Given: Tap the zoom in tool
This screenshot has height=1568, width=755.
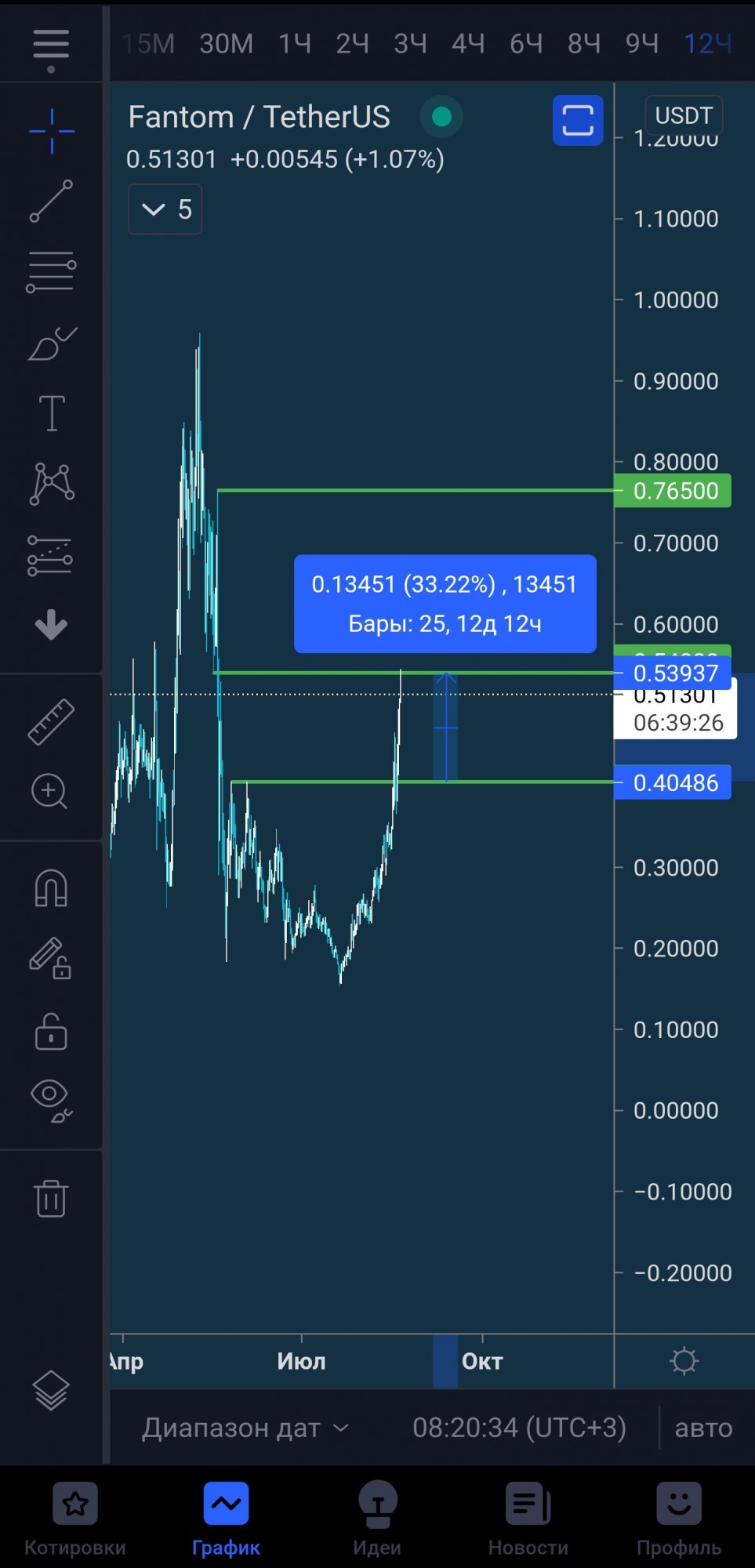Looking at the screenshot, I should [49, 791].
